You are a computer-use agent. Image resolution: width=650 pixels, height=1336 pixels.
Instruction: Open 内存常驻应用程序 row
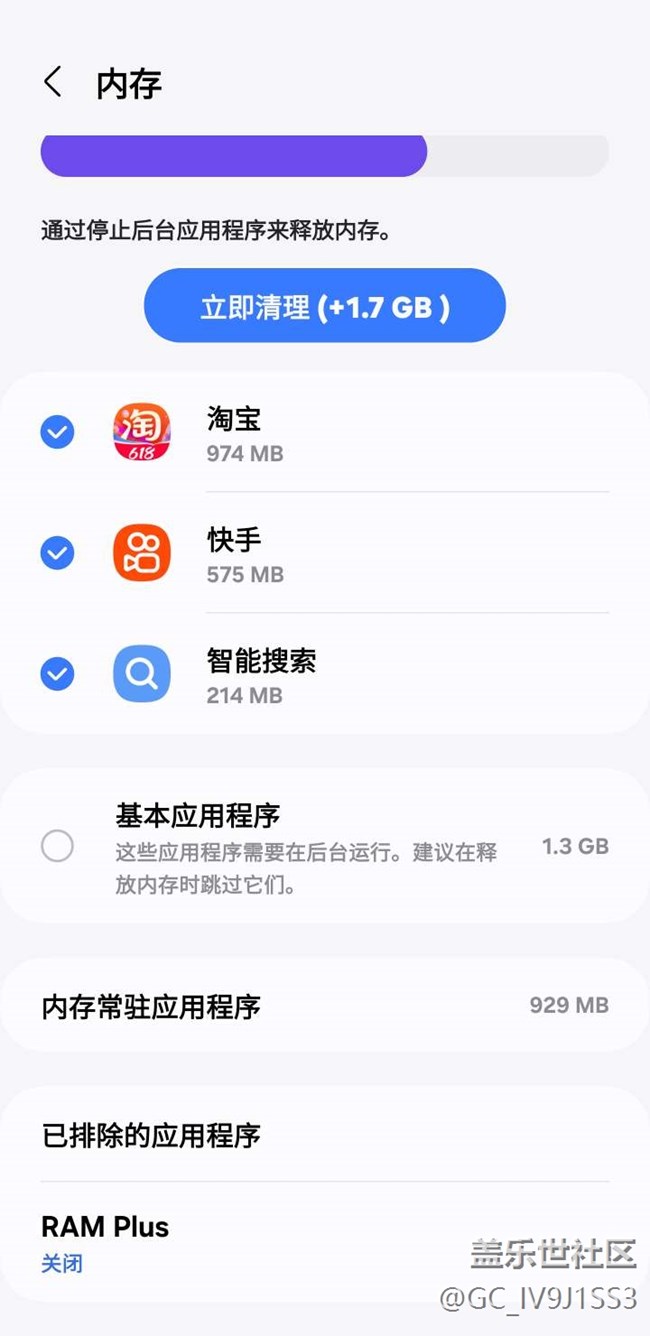point(325,1005)
